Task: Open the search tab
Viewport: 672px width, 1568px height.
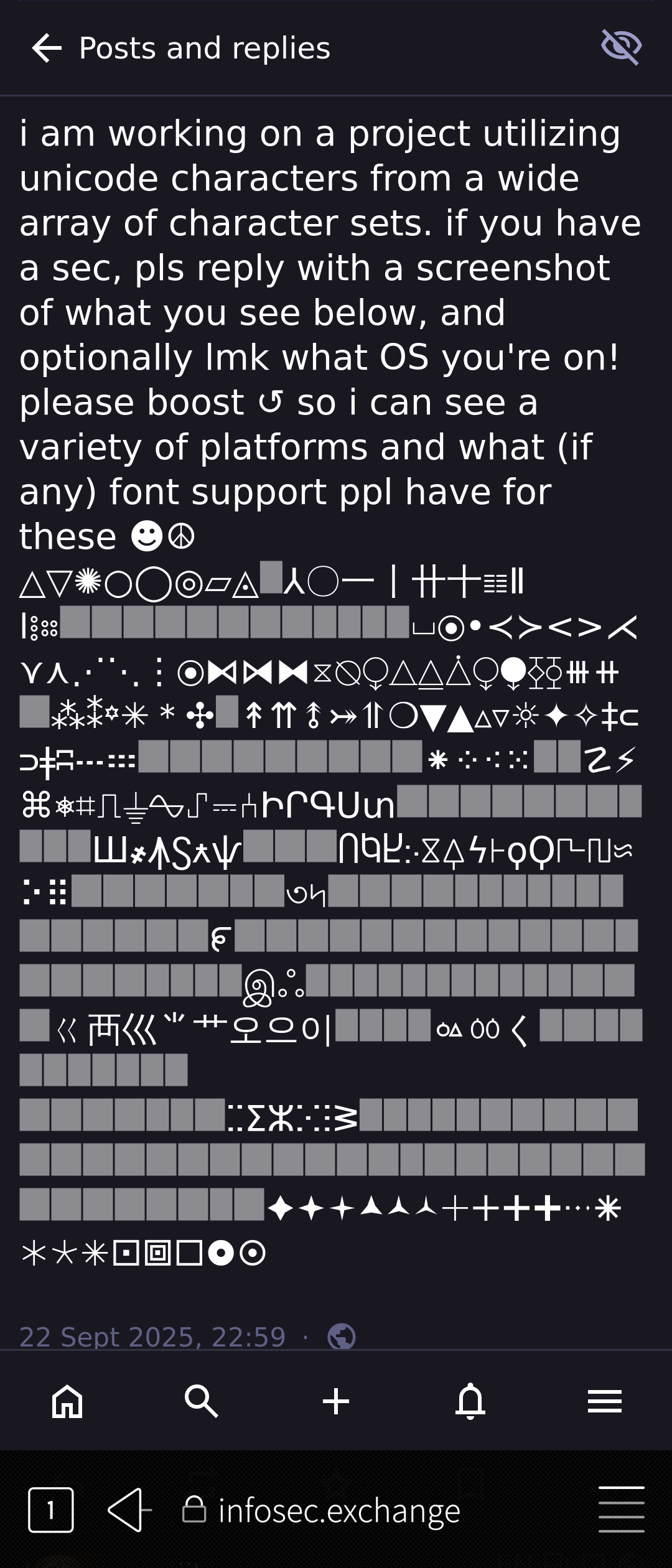Action: (x=202, y=1401)
